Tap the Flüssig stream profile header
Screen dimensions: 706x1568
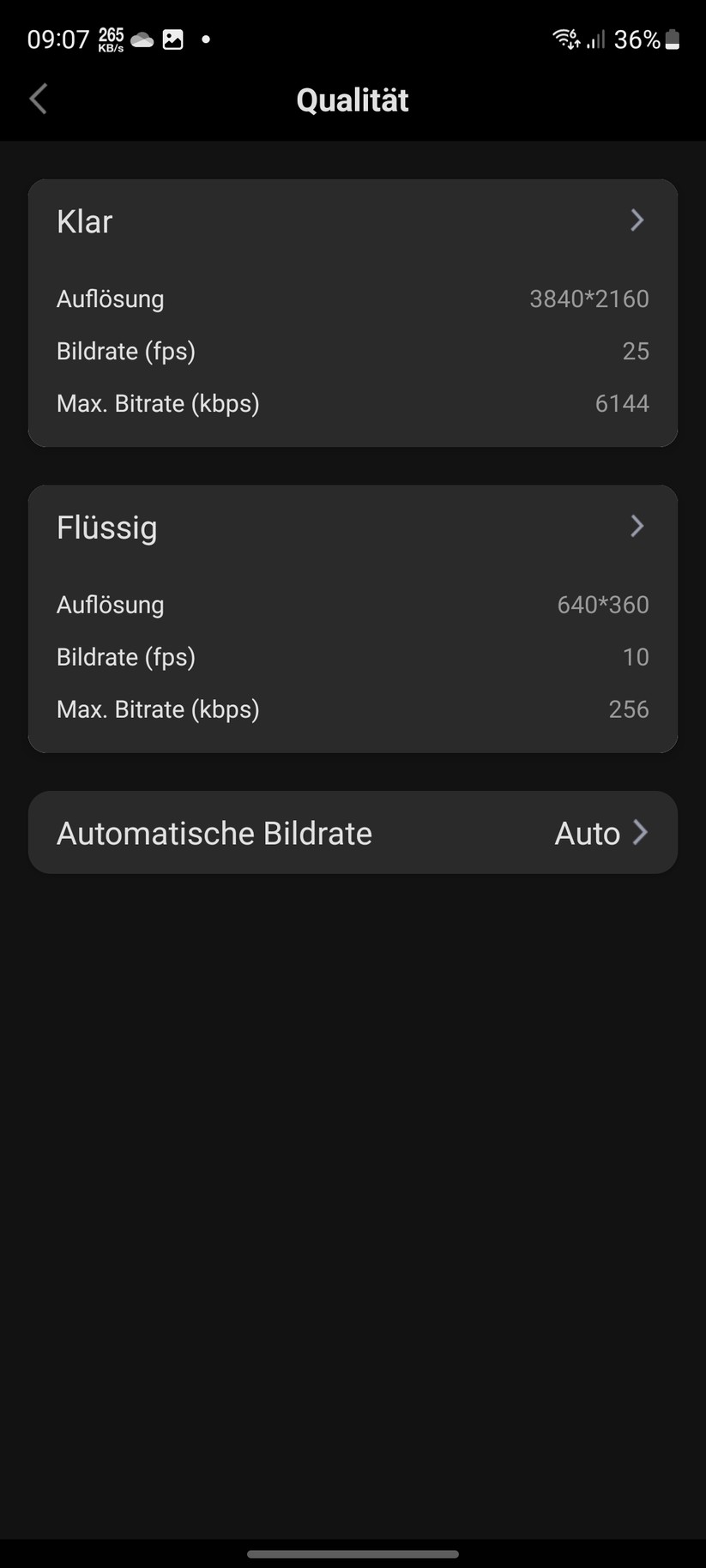pyautogui.click(x=106, y=527)
